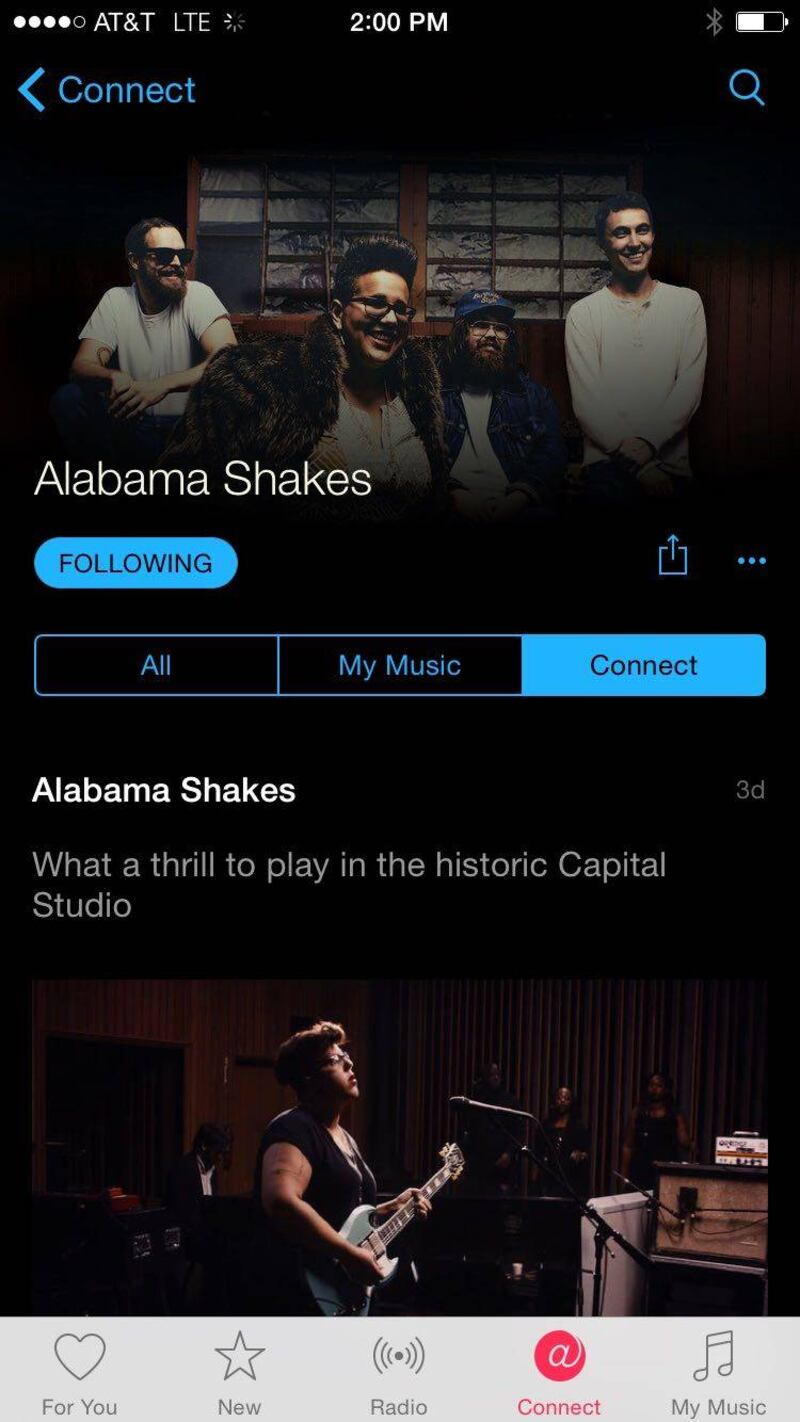Select the Connect segment
Image resolution: width=800 pixels, height=1422 pixels.
pos(643,665)
